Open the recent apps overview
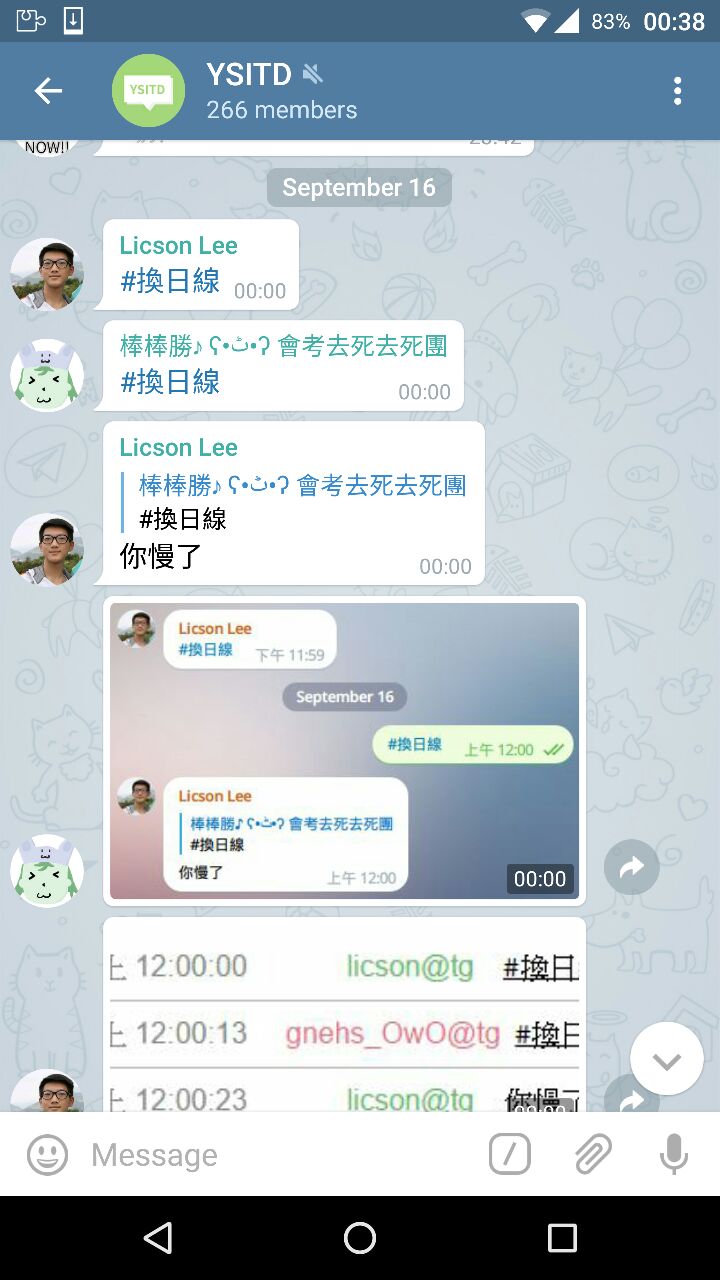The image size is (720, 1280). [x=562, y=1238]
